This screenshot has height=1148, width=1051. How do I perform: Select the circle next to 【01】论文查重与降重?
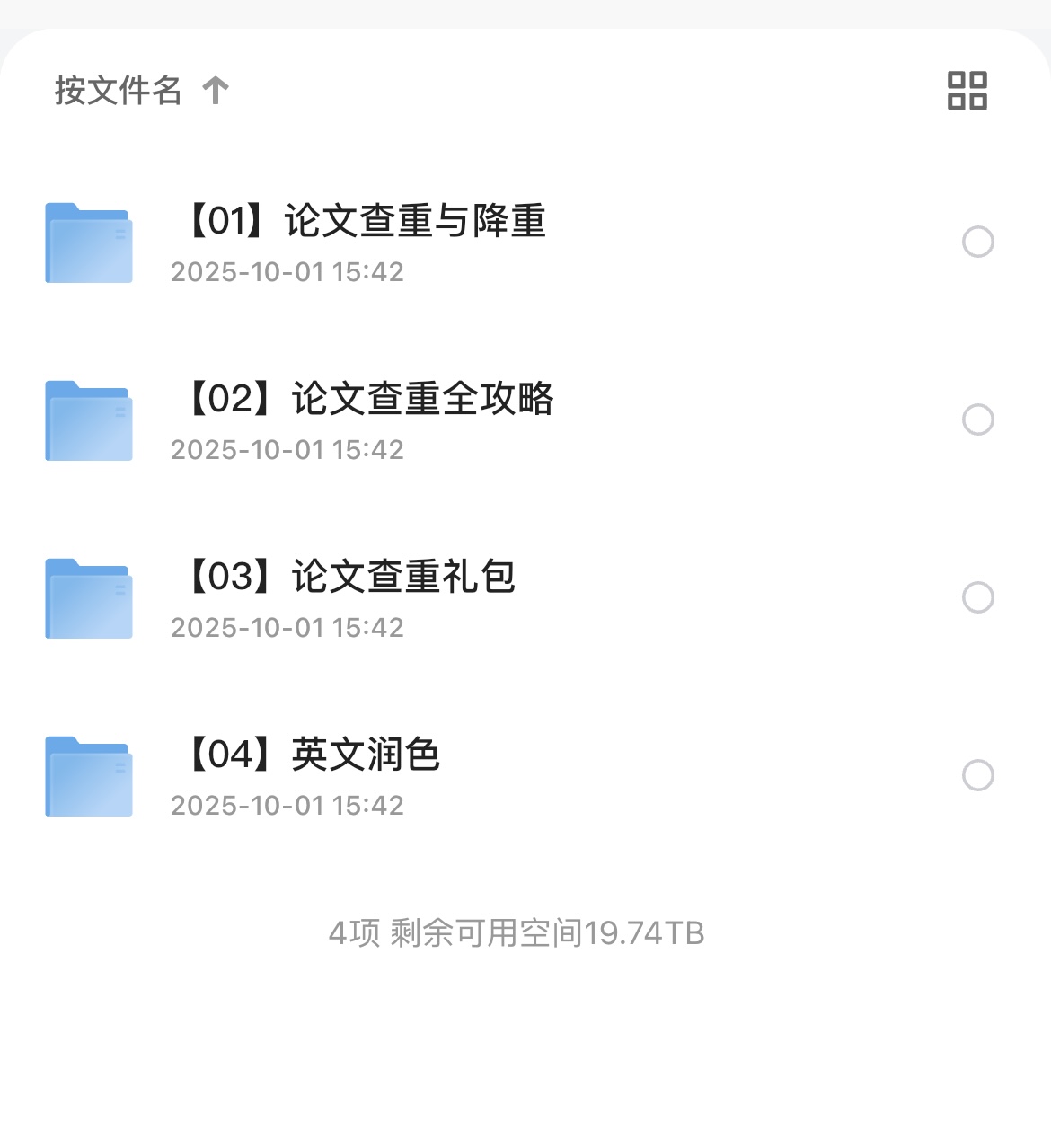978,243
